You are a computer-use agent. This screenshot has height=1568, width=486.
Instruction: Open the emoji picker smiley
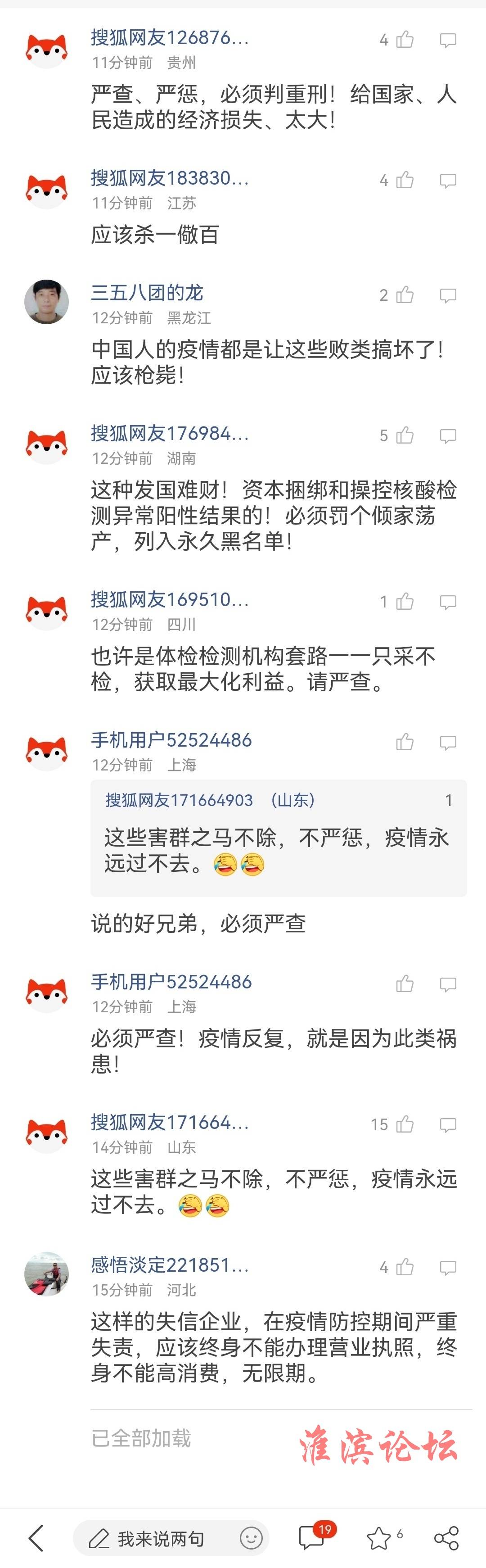click(251, 1538)
